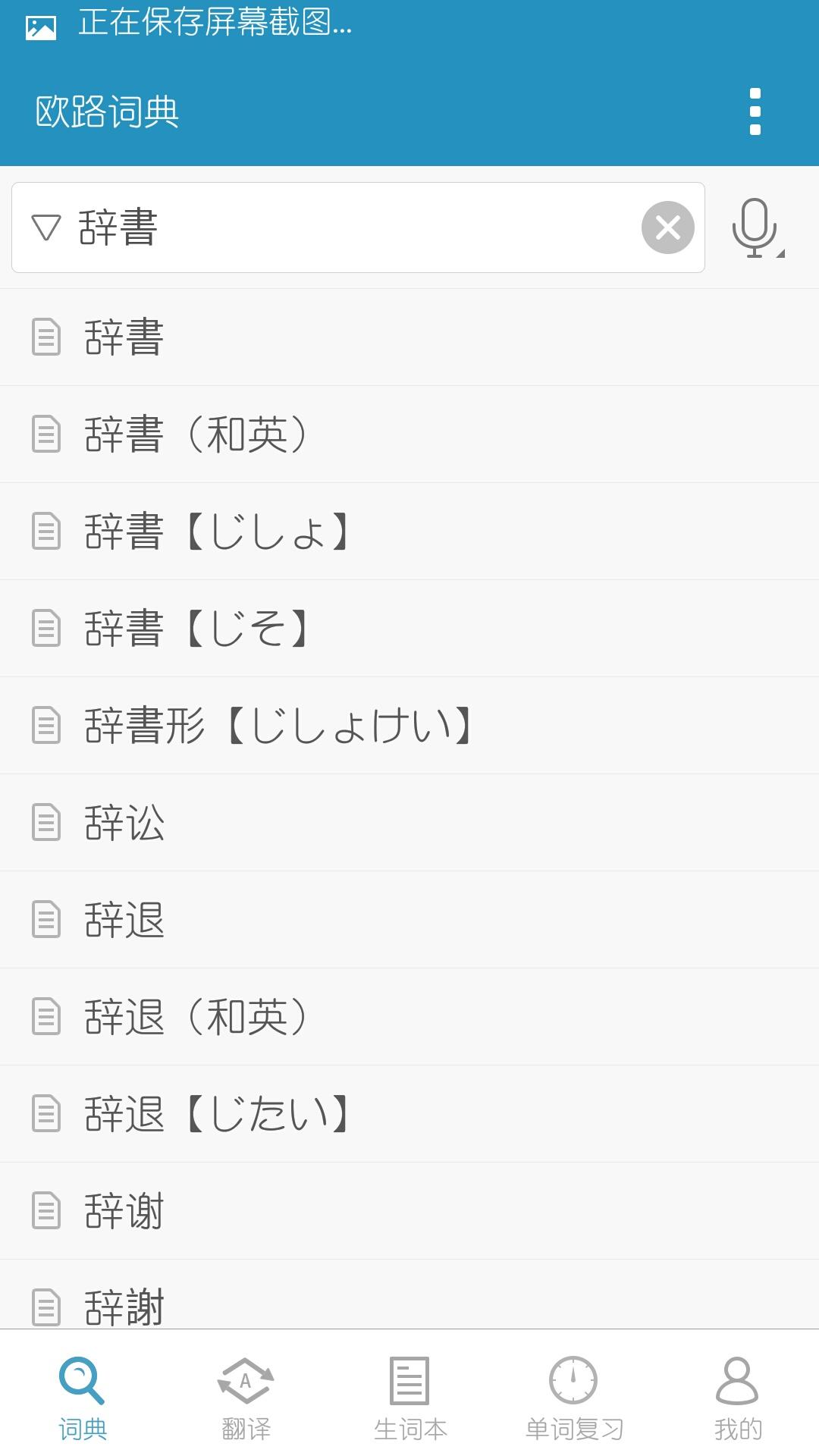Open the 辞書形【じしょけい】entry
The height and width of the screenshot is (1456, 819).
409,726
